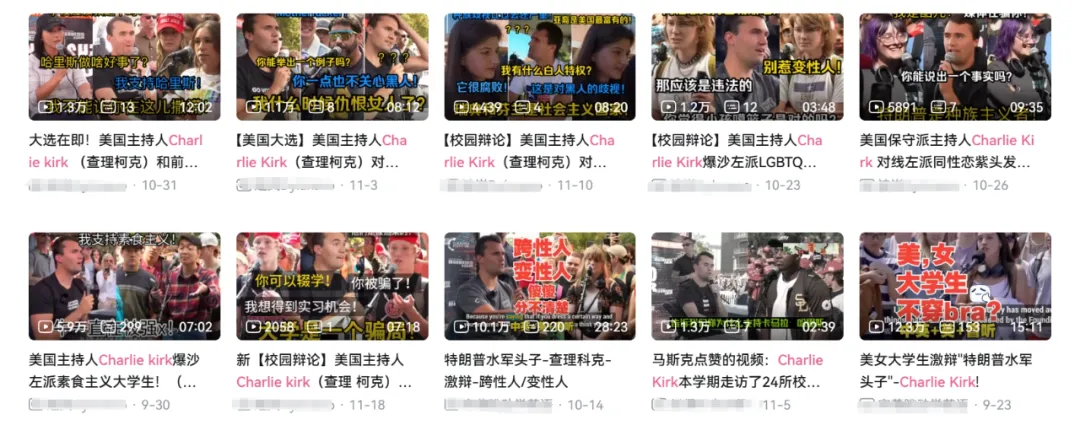
Task: Watch the 03:48 video on 爆沙左派LGBTQ
Action: coord(747,67)
